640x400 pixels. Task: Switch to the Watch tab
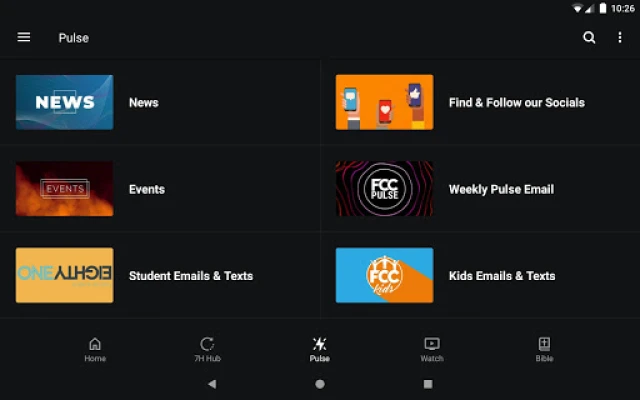pos(432,349)
